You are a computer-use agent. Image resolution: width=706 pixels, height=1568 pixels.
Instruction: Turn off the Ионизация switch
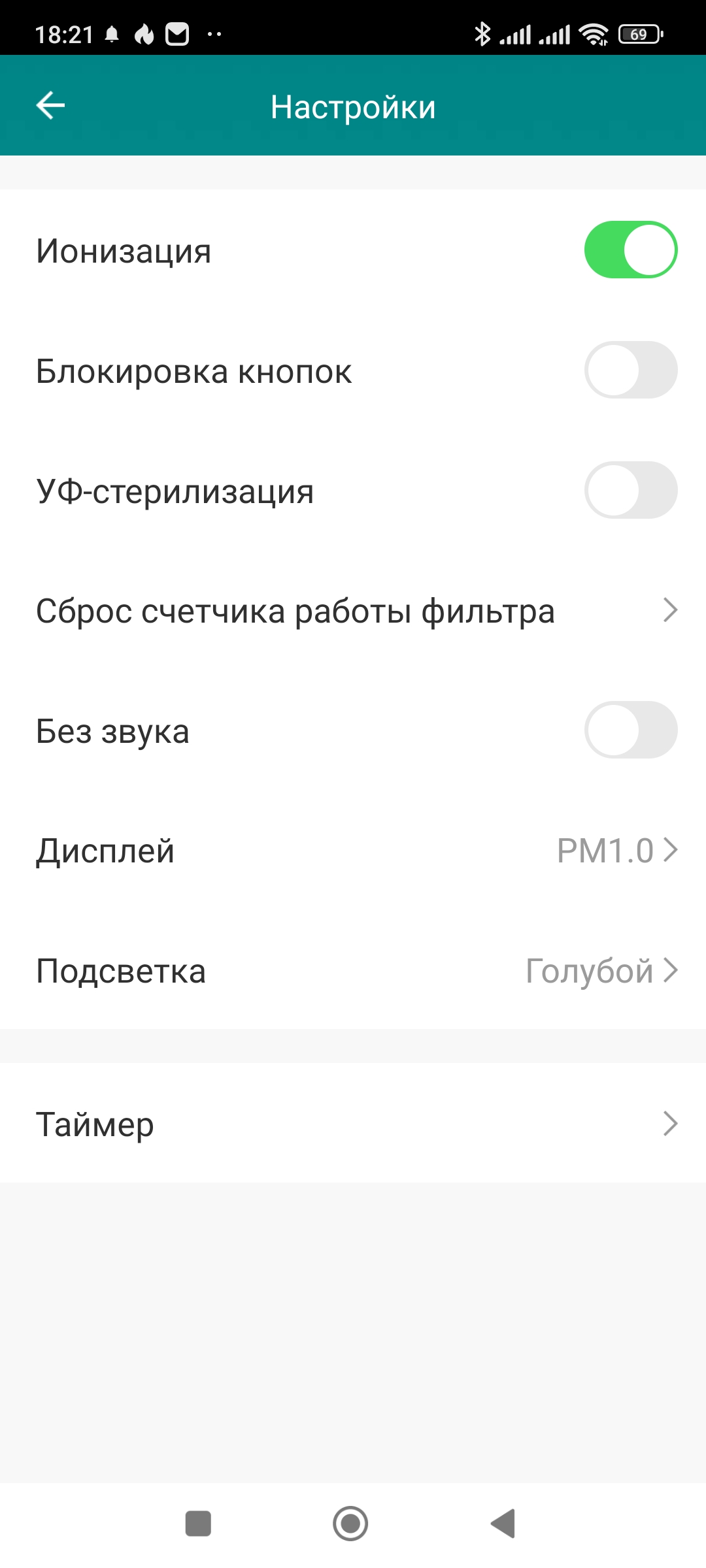point(630,250)
